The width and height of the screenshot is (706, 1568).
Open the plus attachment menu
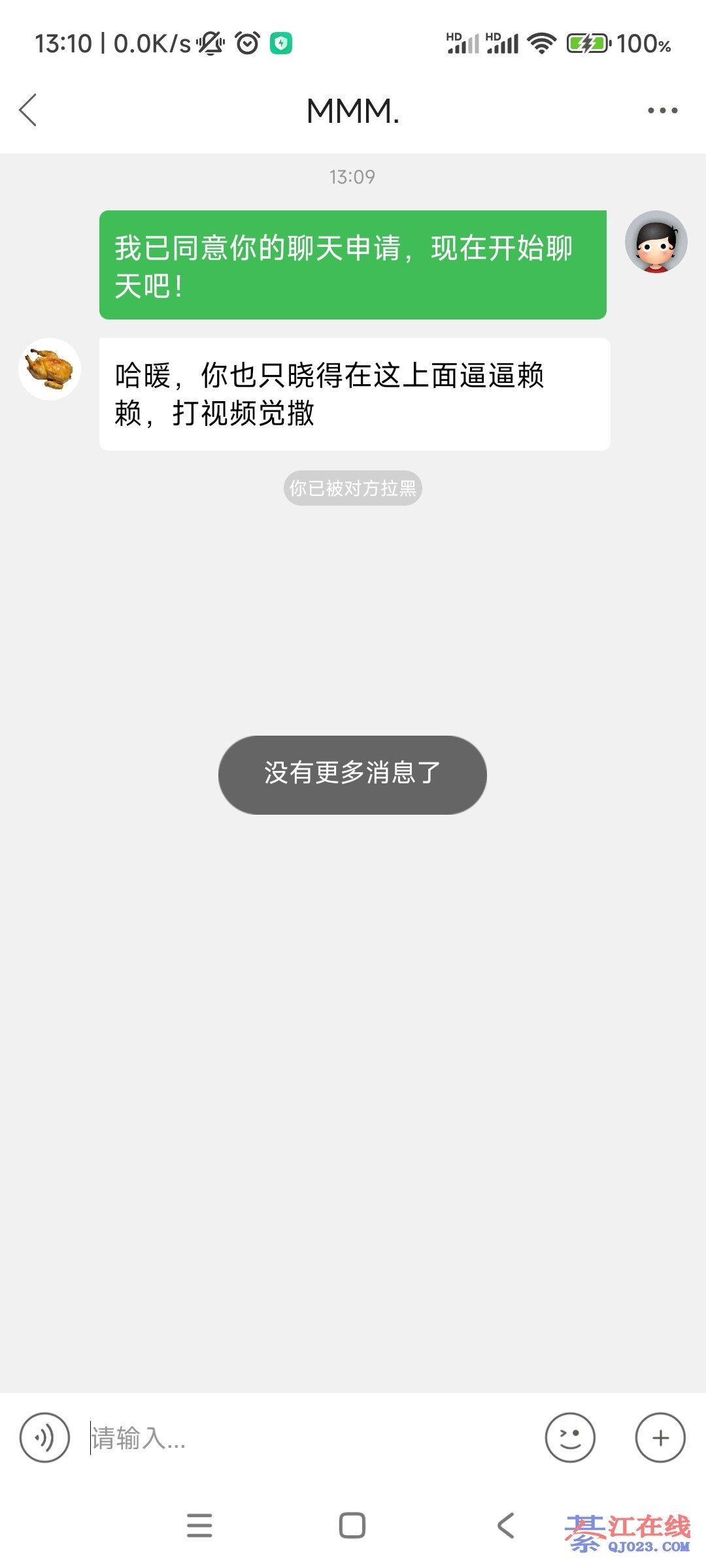point(660,1437)
